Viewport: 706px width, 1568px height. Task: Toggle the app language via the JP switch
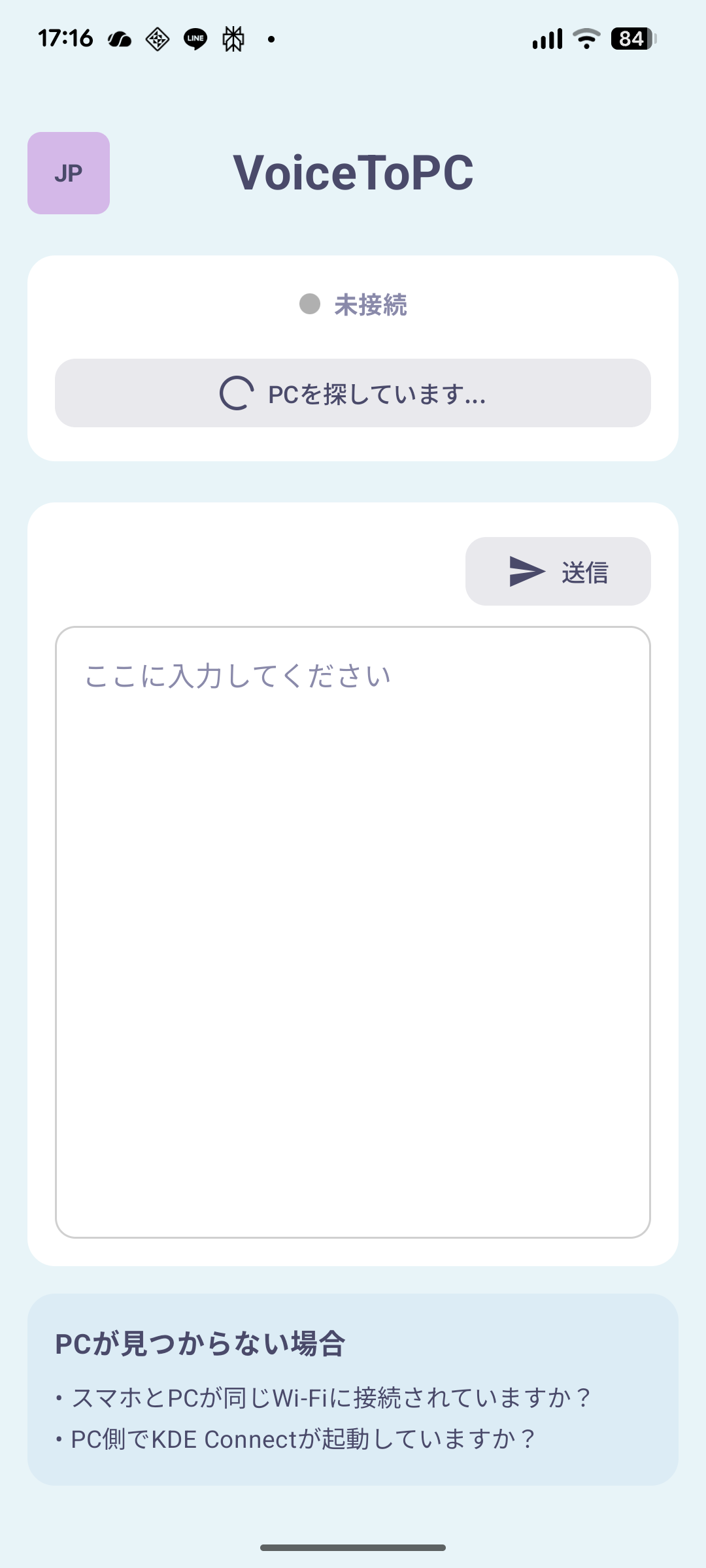coord(69,172)
